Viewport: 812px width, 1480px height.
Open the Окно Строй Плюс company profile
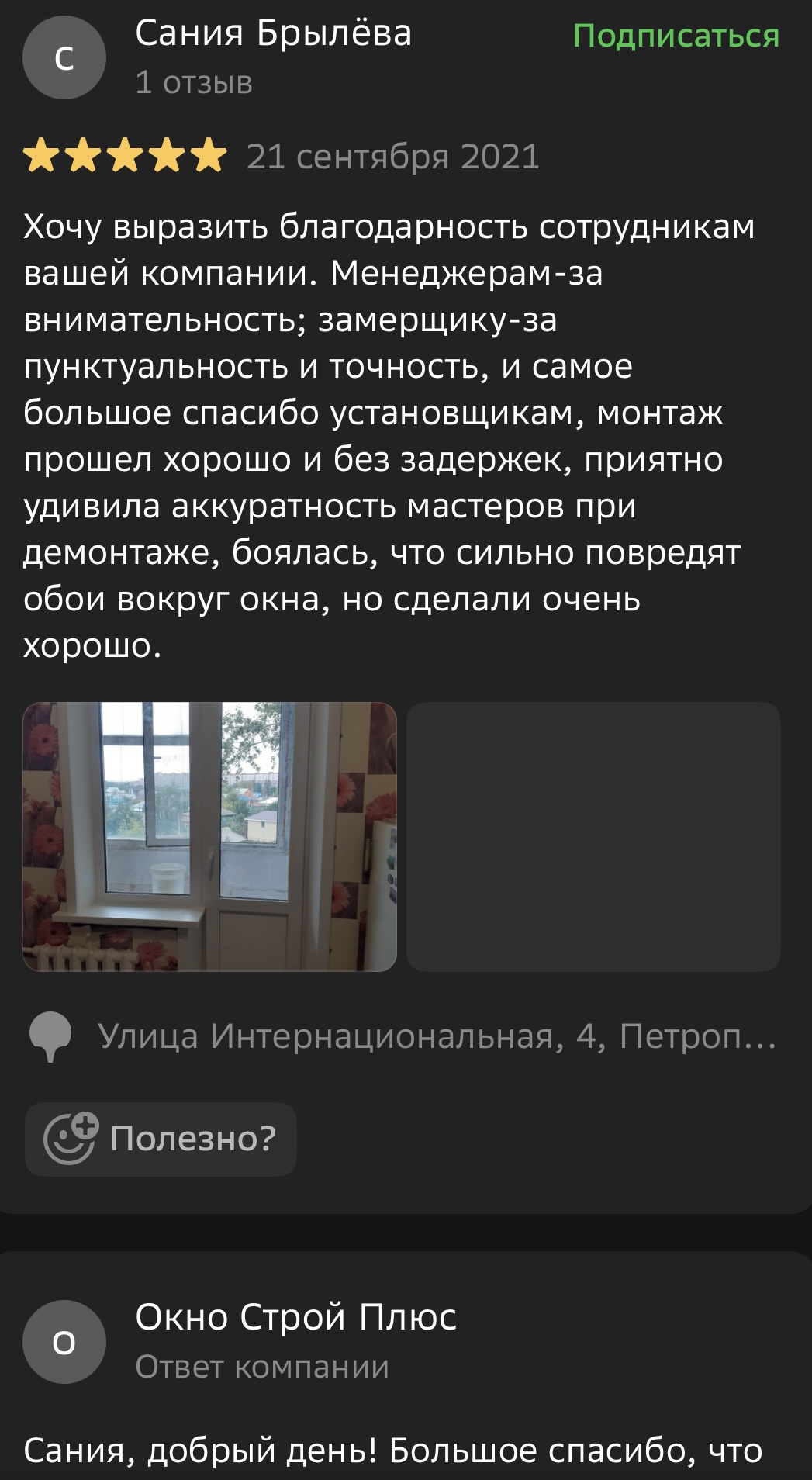(295, 1317)
